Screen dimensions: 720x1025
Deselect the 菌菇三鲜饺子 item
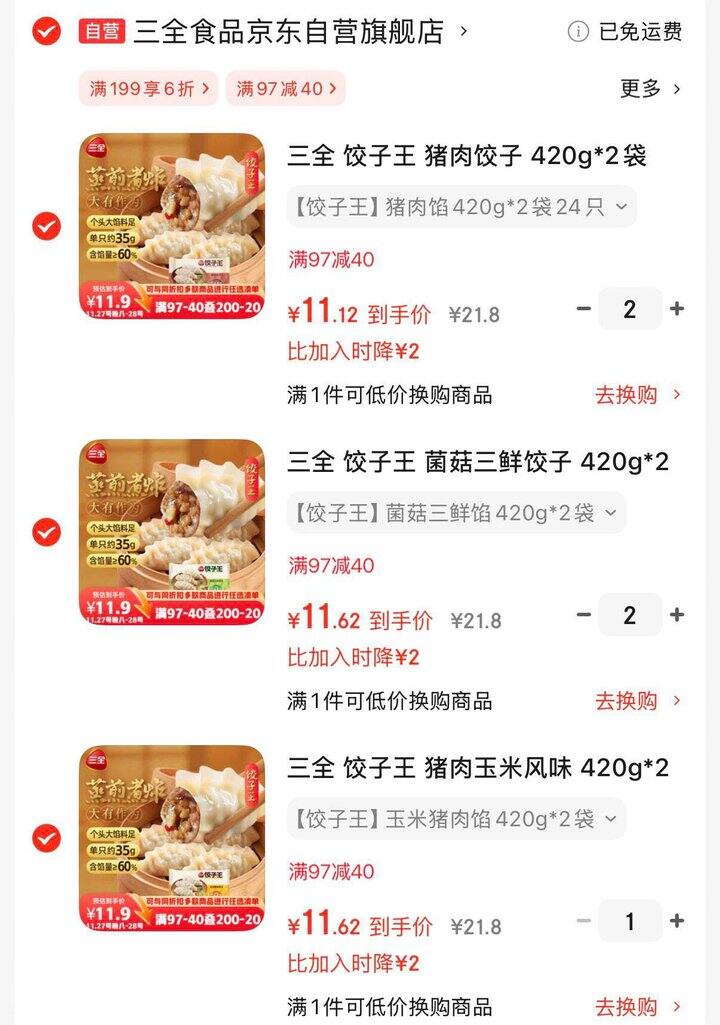[46, 532]
